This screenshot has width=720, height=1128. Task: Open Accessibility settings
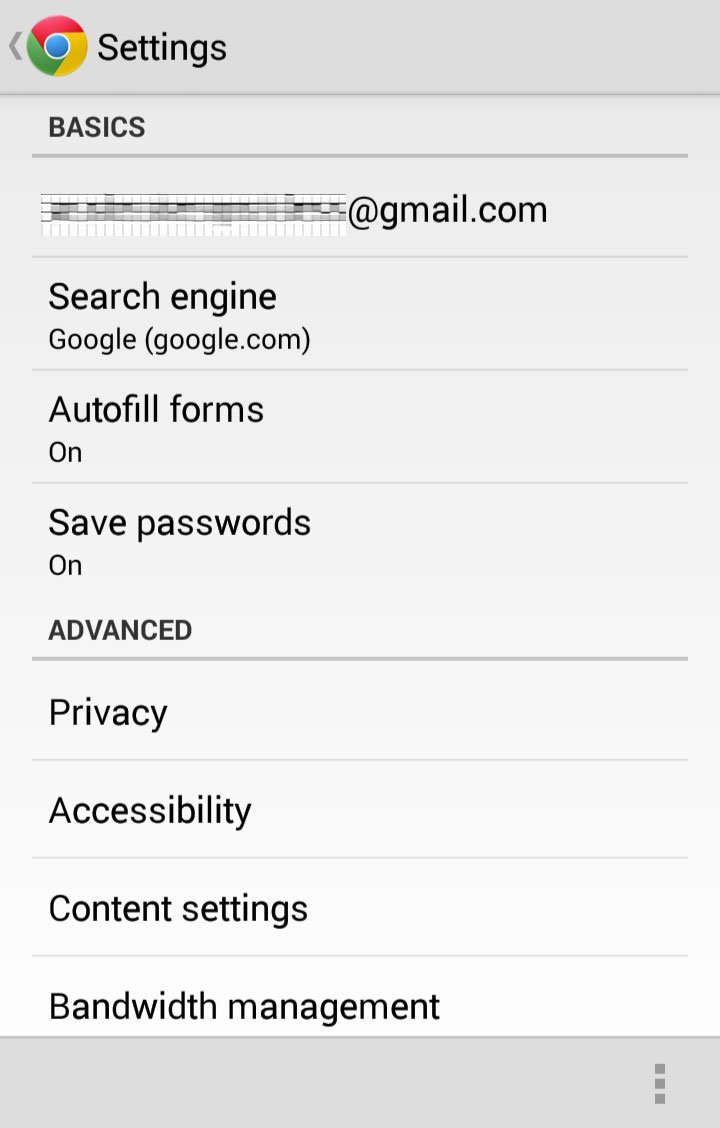(x=360, y=810)
